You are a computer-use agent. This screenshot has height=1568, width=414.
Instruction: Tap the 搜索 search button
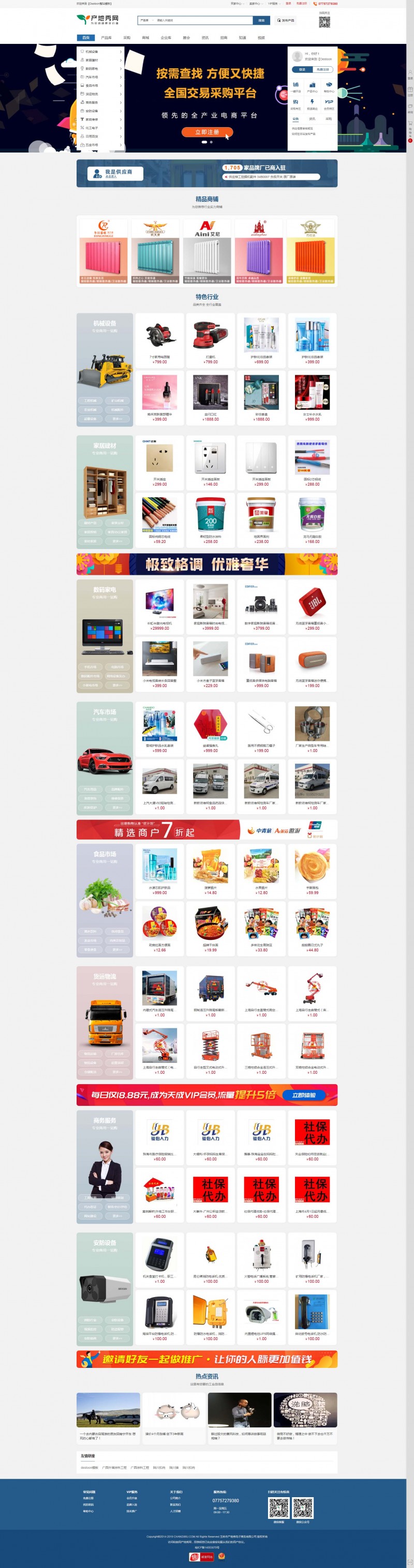coord(261,20)
